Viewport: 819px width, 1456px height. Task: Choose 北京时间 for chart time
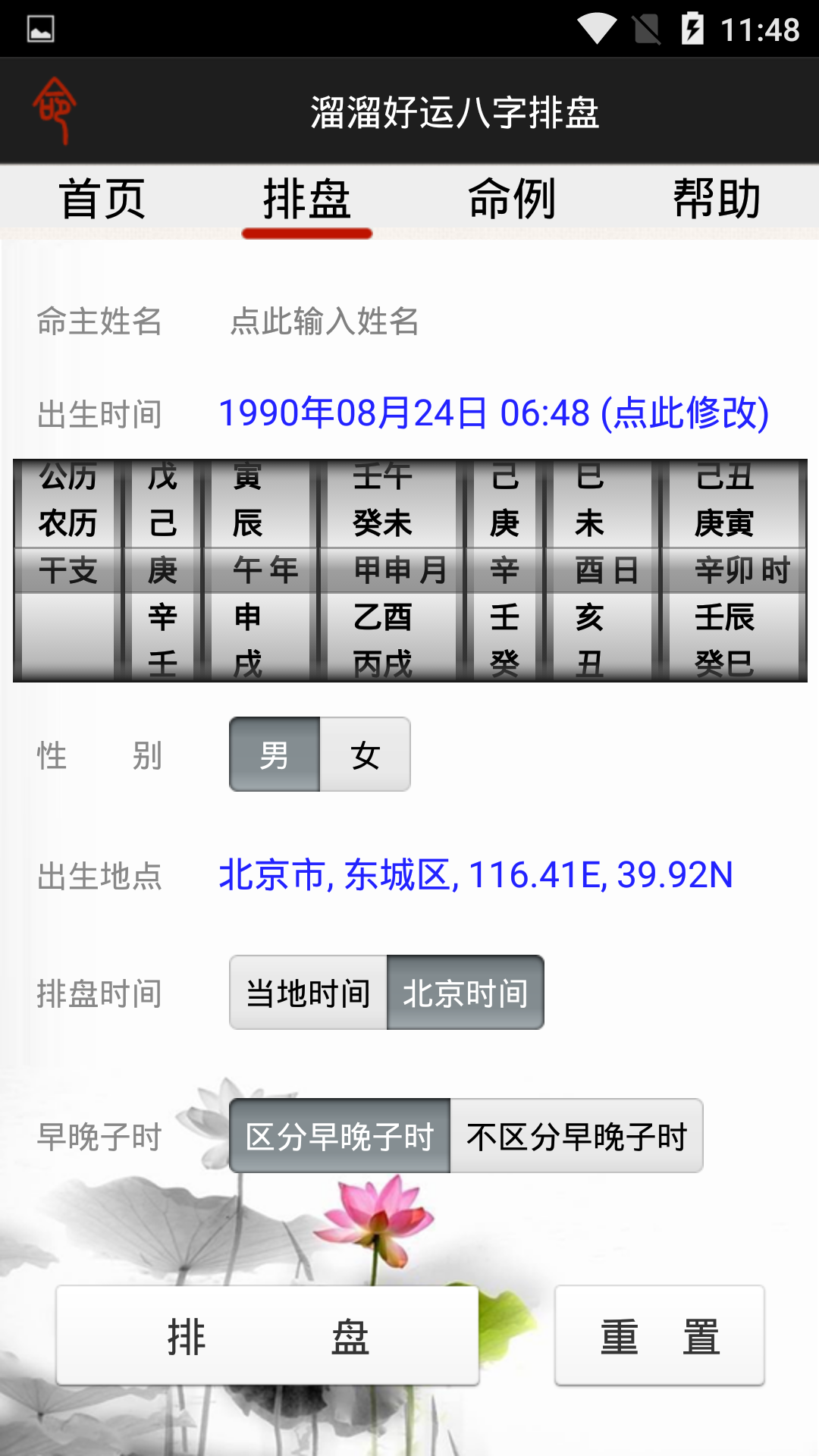[x=465, y=993]
